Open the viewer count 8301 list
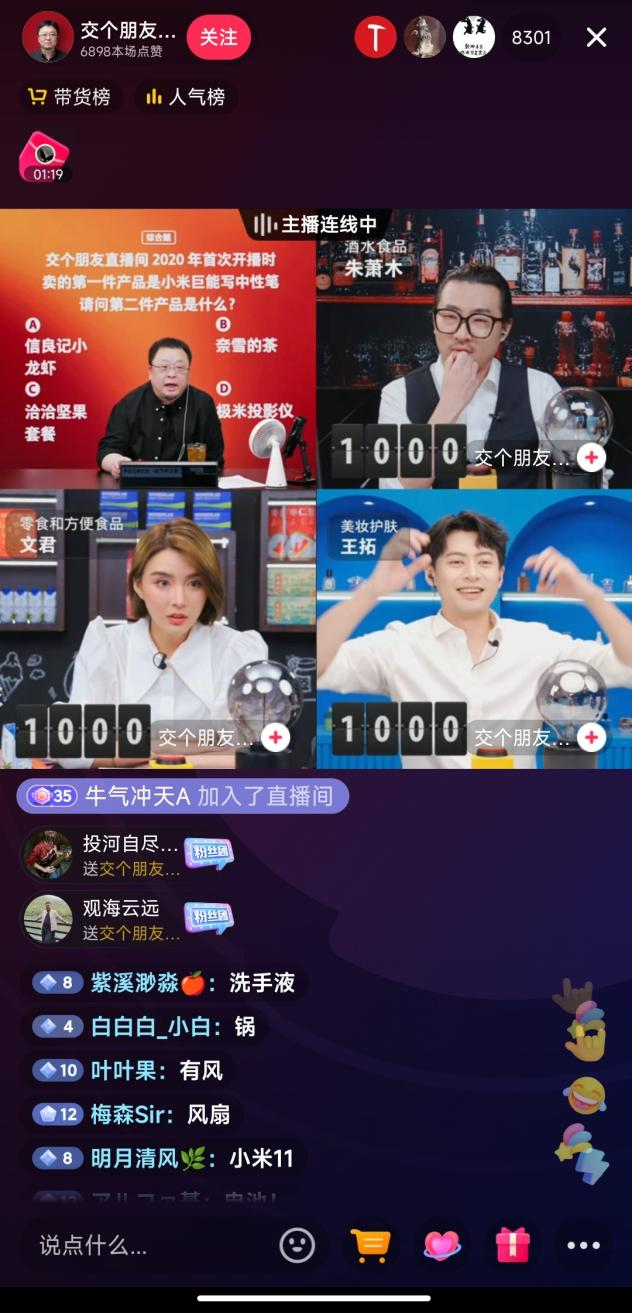632x1313 pixels. (531, 38)
